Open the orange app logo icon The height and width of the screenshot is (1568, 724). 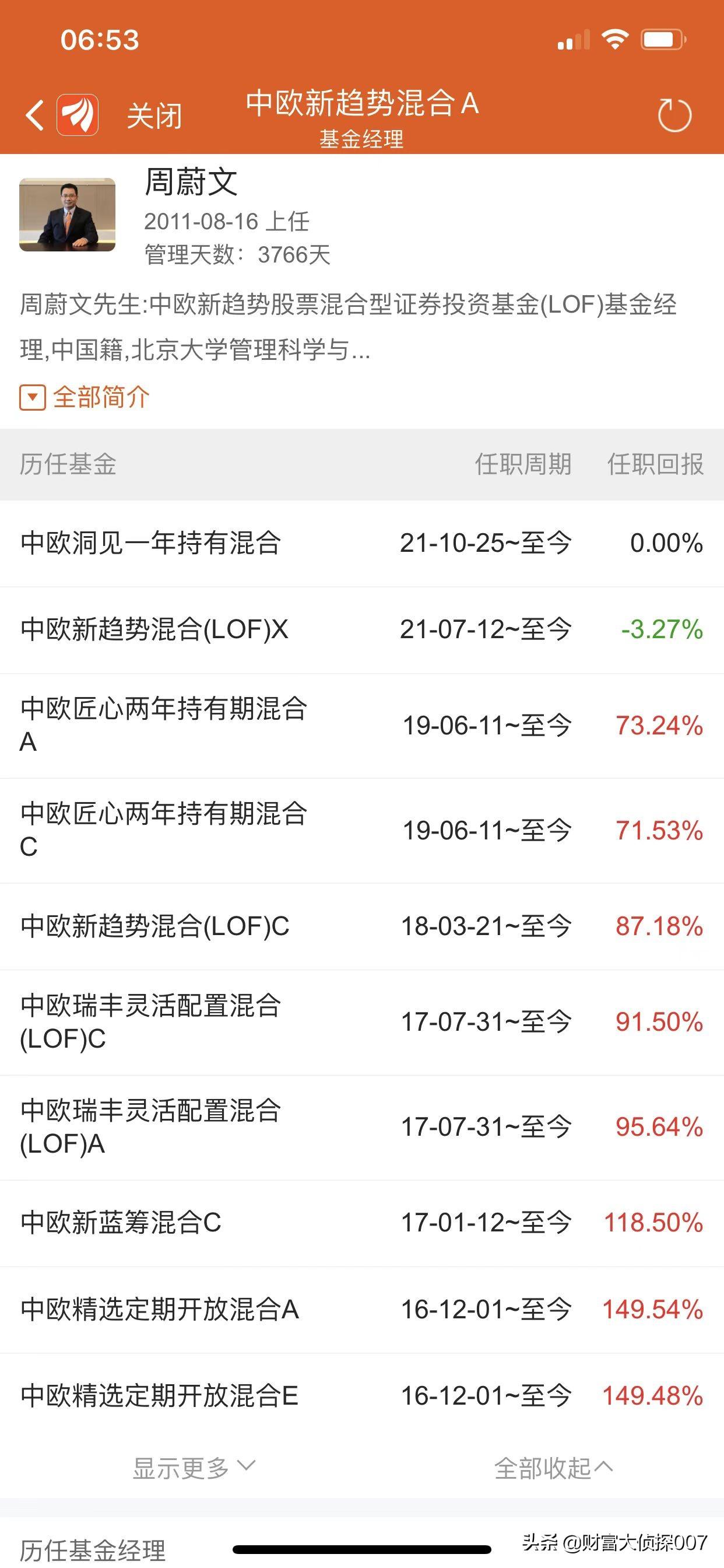click(x=78, y=115)
